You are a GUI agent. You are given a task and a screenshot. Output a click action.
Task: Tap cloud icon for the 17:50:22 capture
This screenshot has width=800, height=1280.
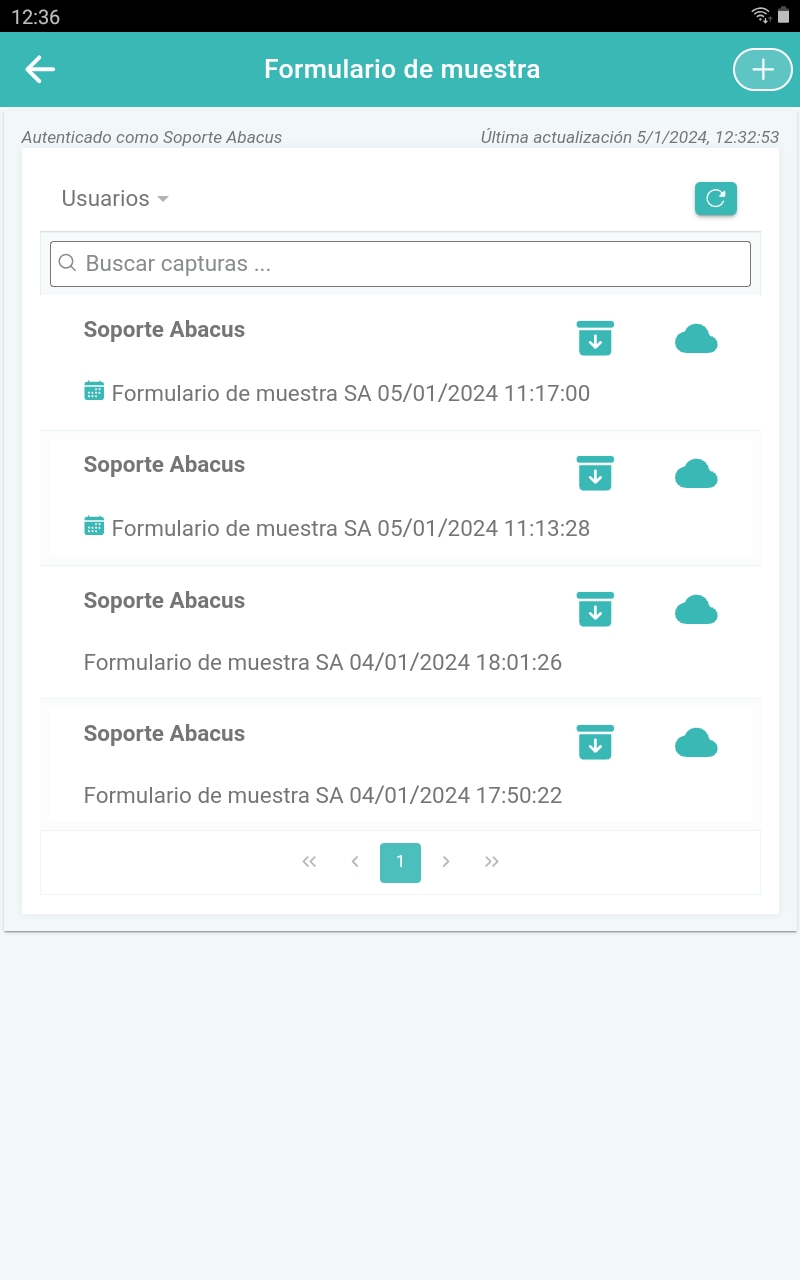pos(696,743)
